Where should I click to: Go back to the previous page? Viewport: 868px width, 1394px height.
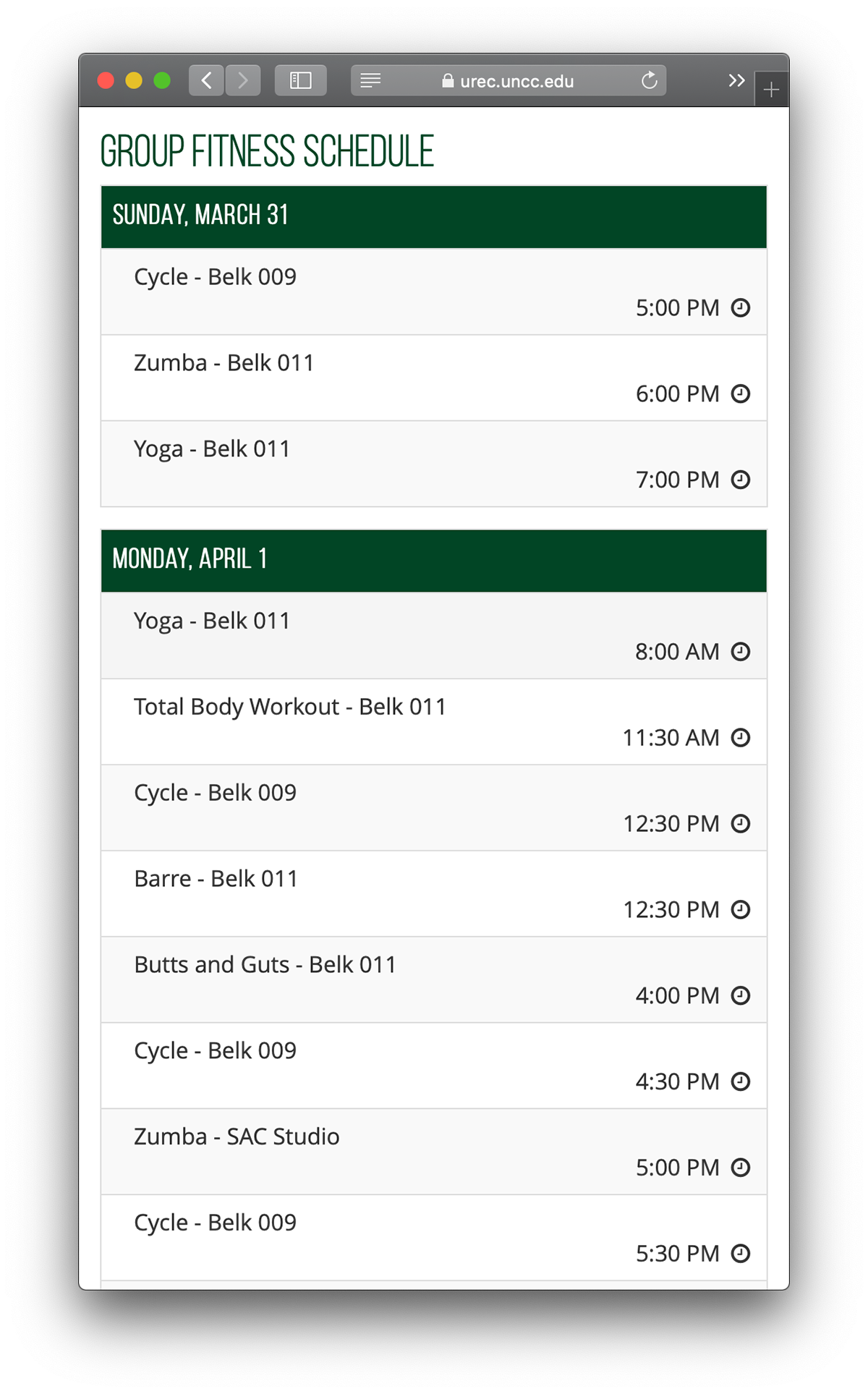[206, 80]
